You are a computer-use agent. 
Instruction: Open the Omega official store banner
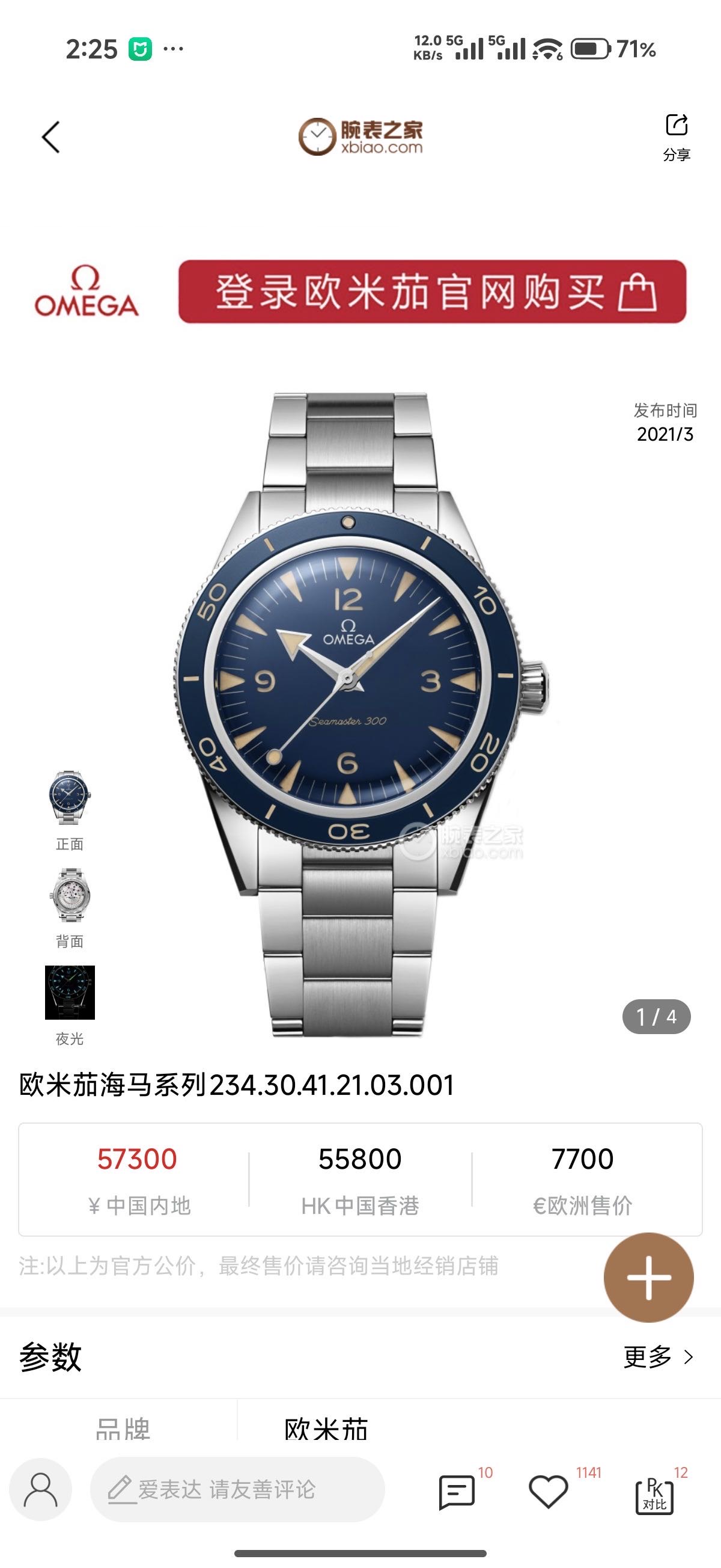click(431, 292)
